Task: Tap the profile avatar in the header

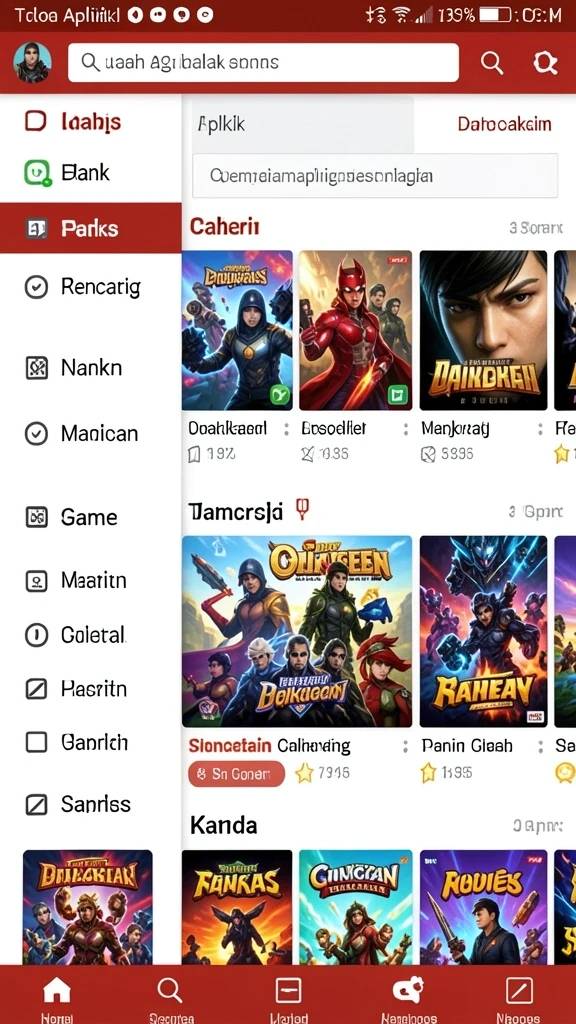Action: coord(32,63)
